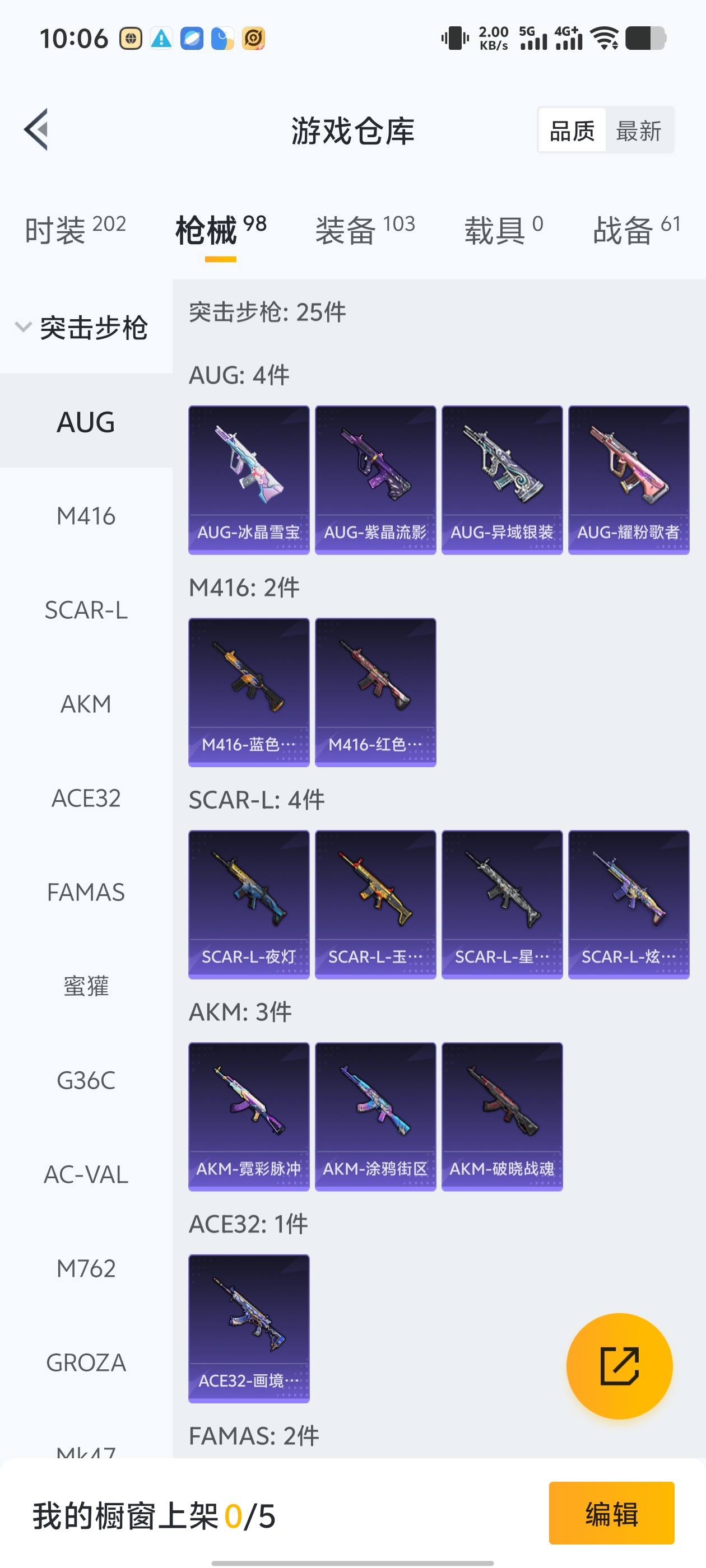706x1568 pixels.
Task: Open the ACE32-画境 skin tile
Action: click(x=249, y=1328)
